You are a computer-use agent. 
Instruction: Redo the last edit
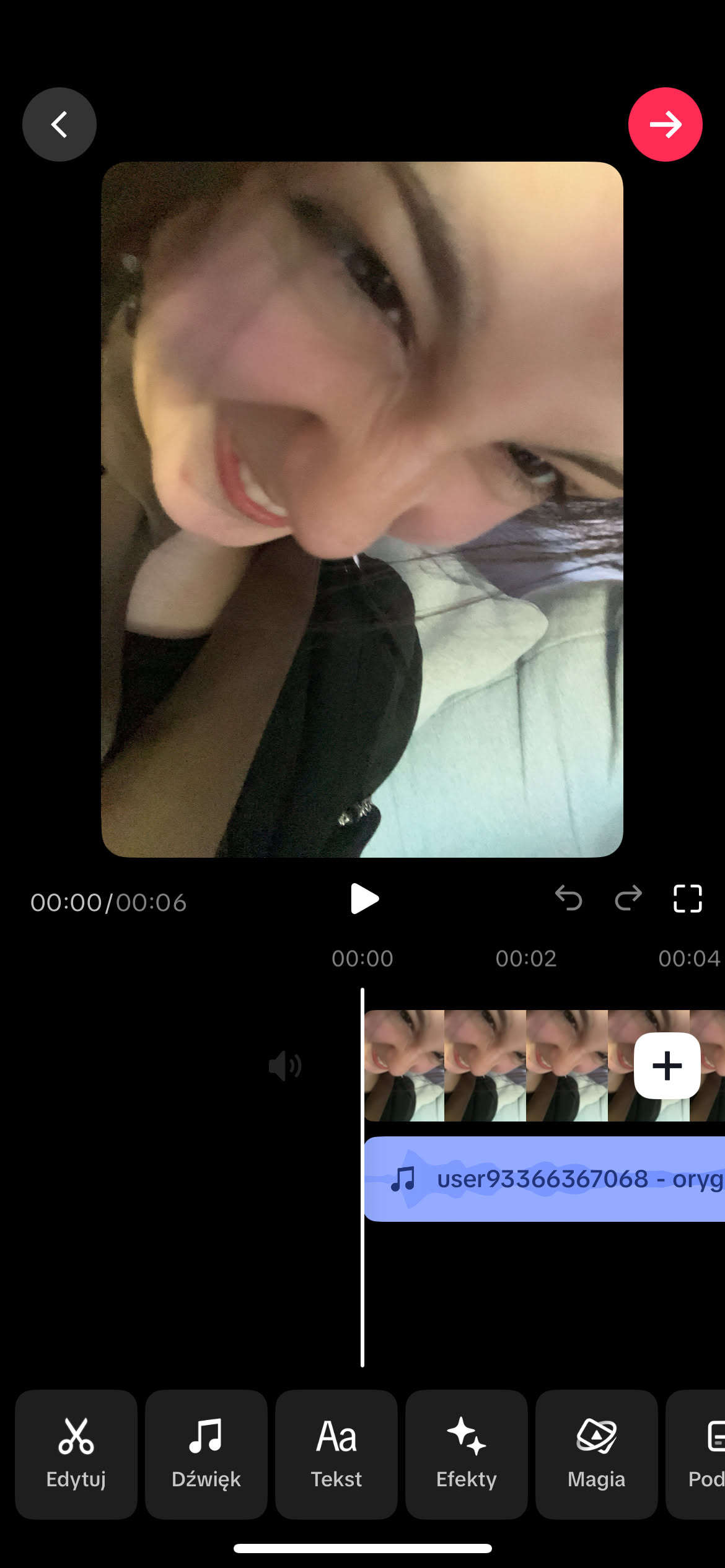pyautogui.click(x=628, y=898)
